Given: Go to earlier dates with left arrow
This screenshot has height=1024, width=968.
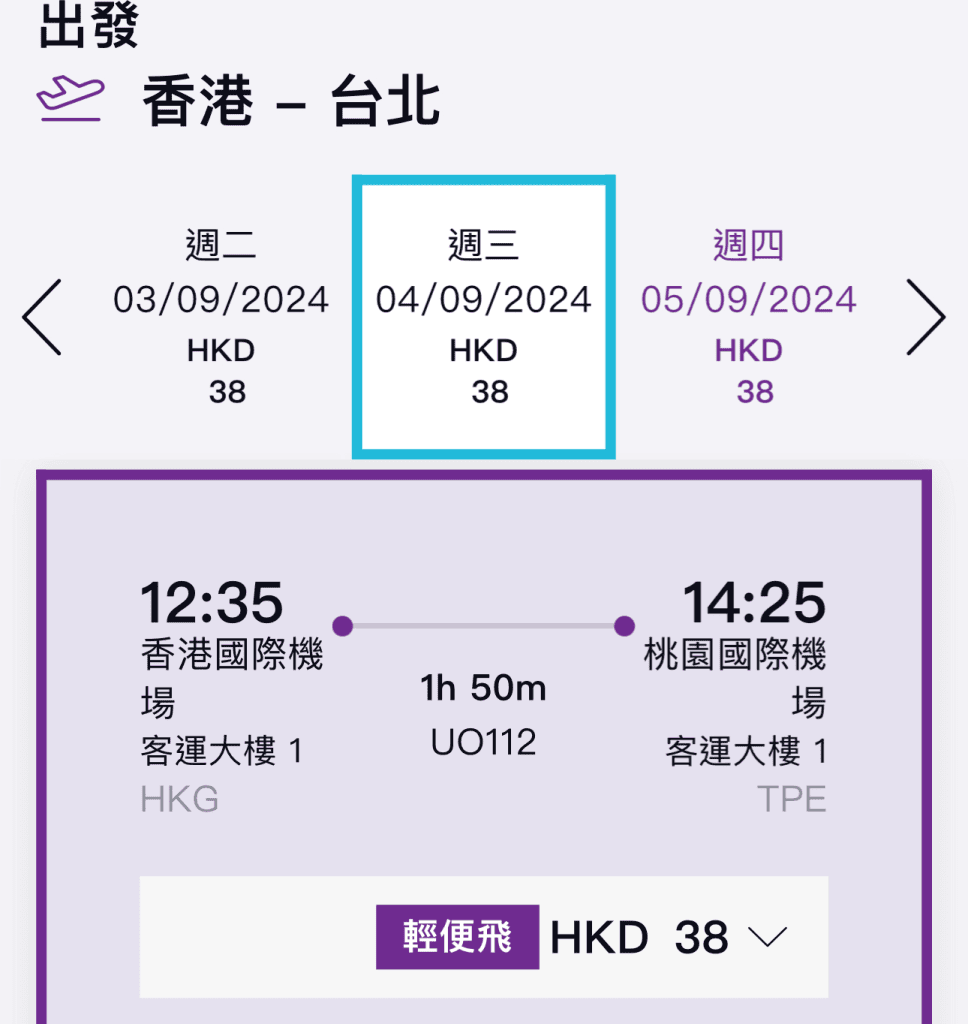Looking at the screenshot, I should [x=42, y=317].
